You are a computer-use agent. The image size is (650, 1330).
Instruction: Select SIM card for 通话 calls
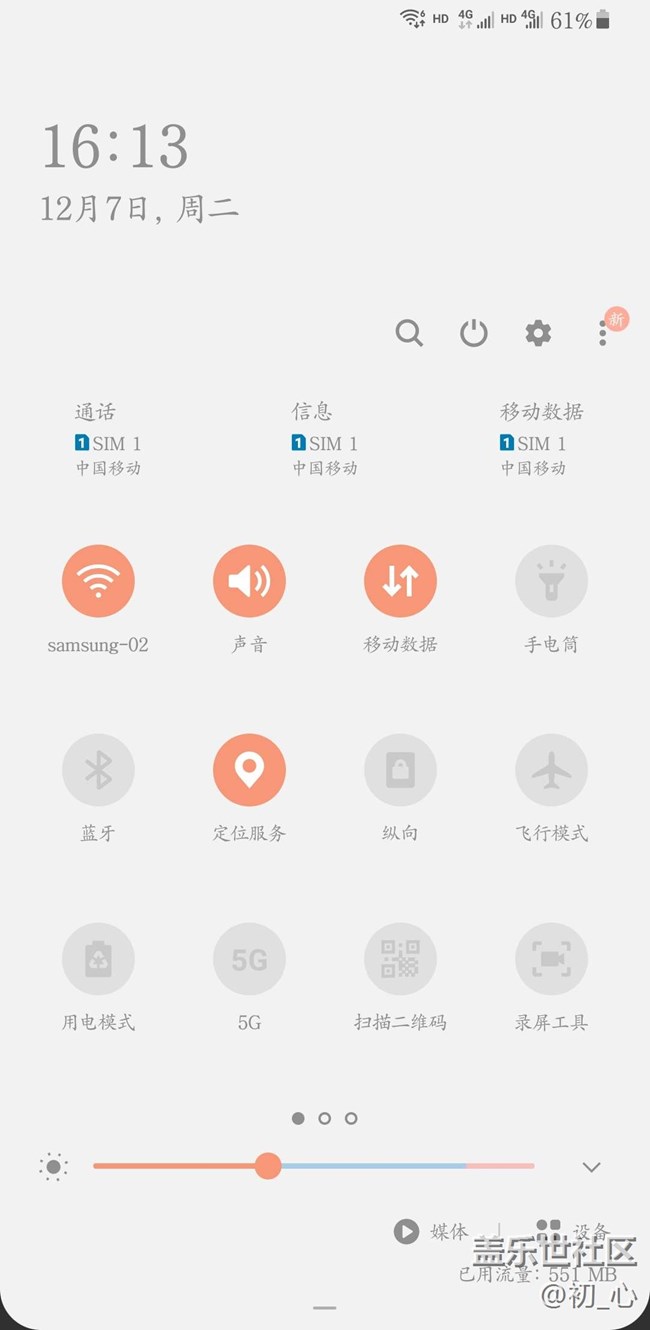(108, 439)
